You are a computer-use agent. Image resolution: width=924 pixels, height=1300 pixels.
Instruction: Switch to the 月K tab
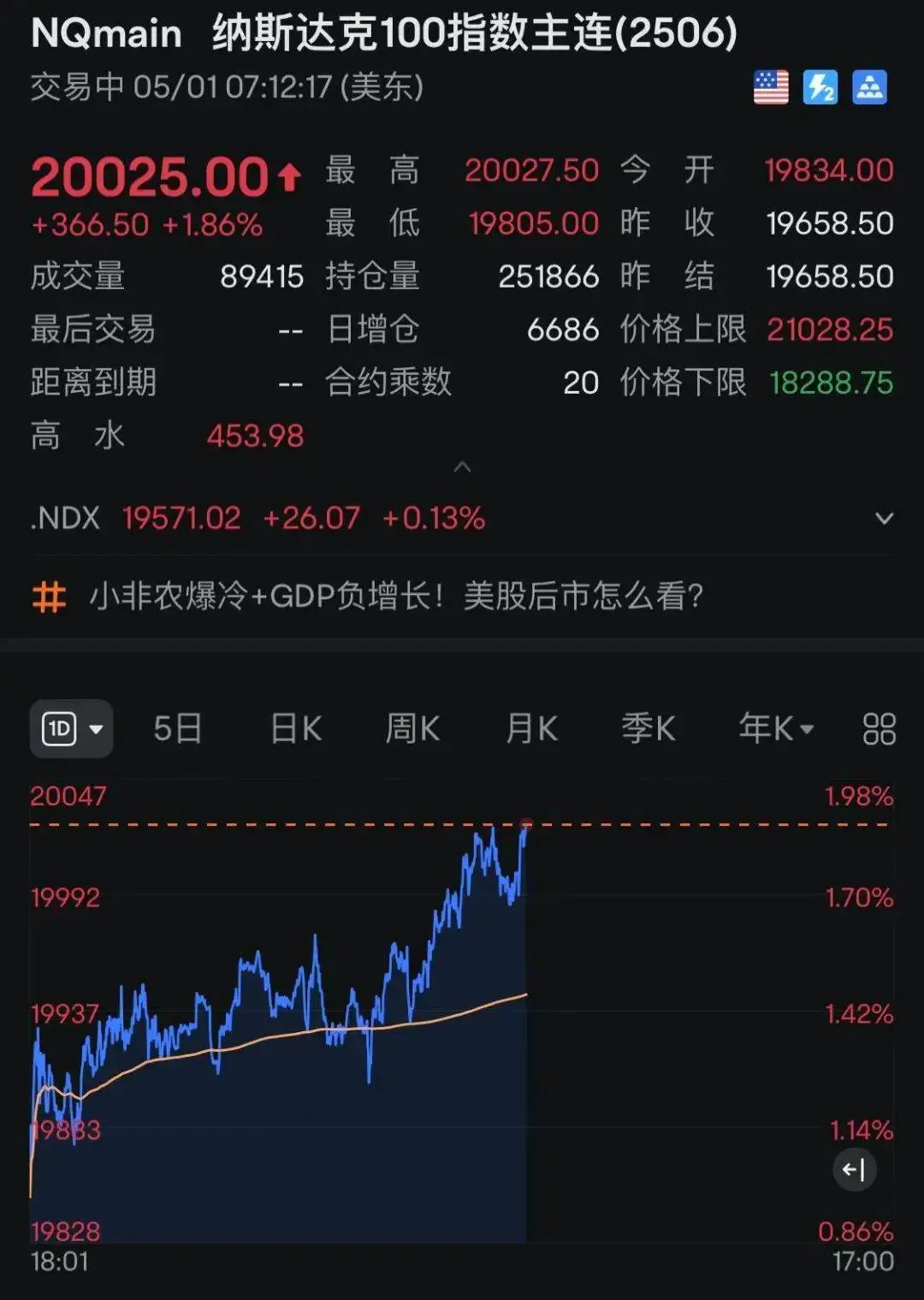[x=530, y=728]
